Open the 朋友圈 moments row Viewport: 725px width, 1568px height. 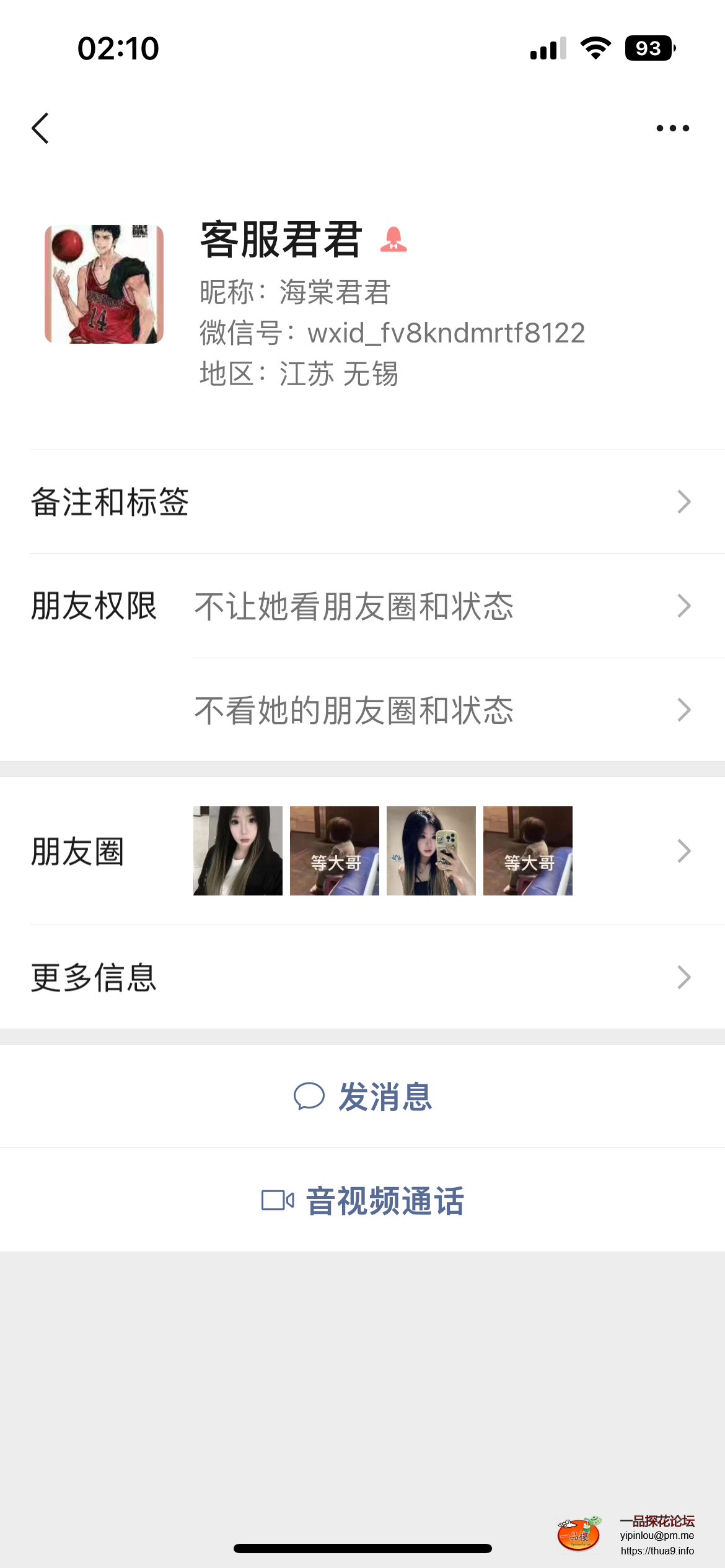(362, 851)
